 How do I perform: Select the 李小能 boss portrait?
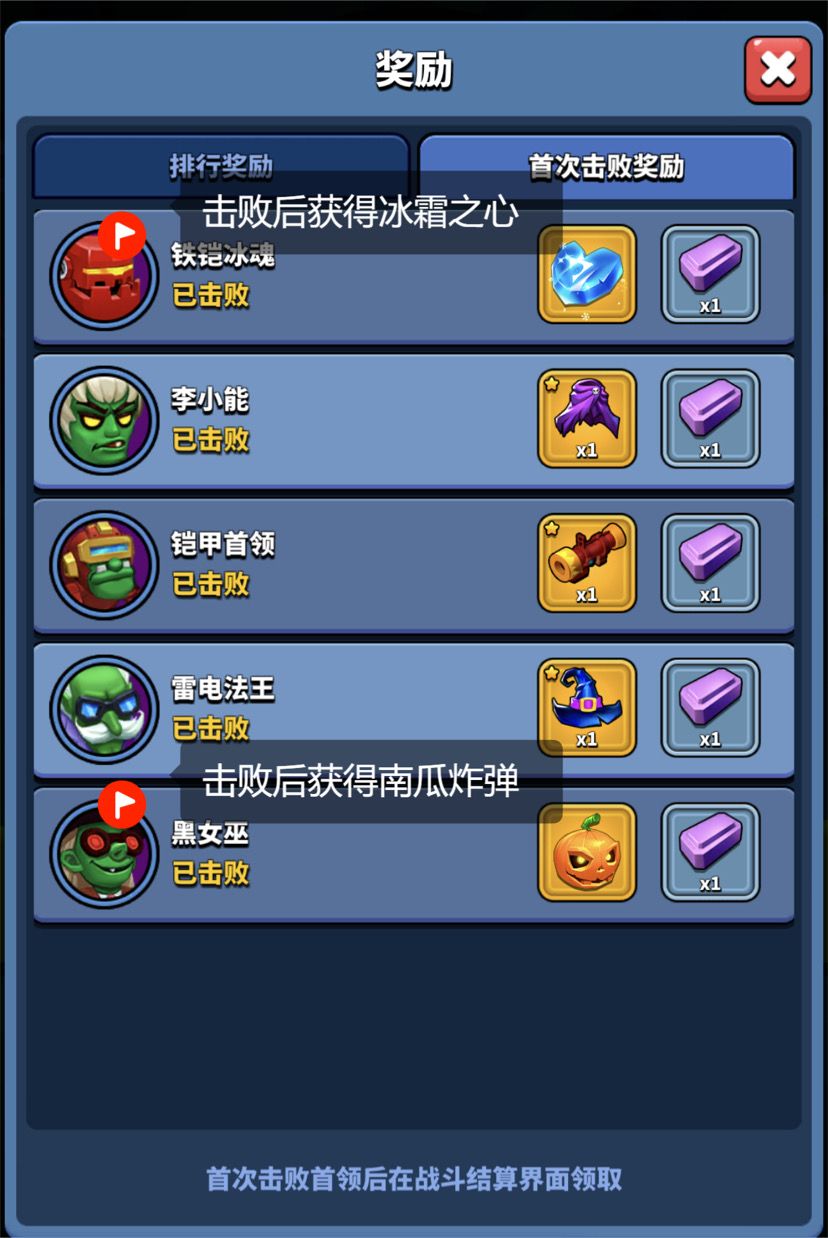[103, 419]
